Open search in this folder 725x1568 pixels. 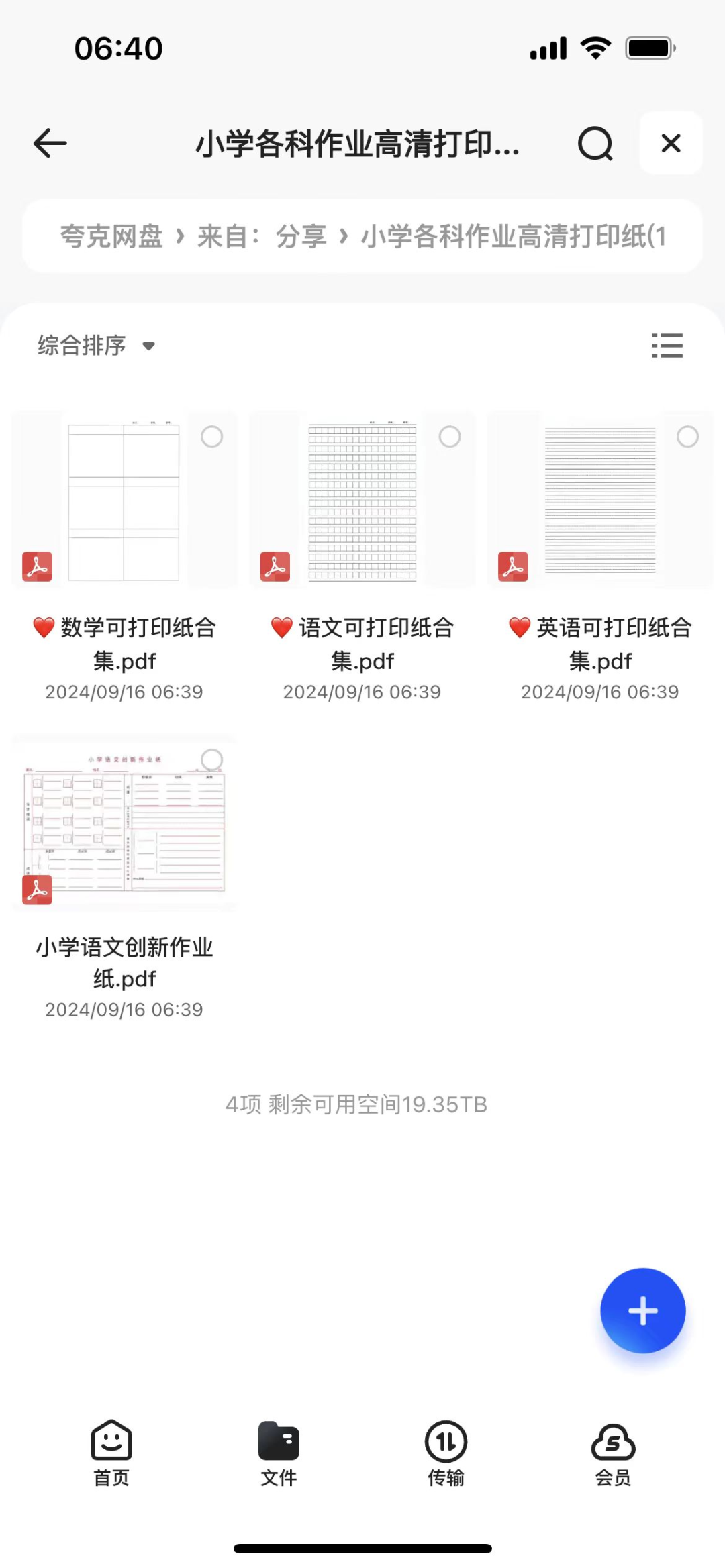click(595, 143)
